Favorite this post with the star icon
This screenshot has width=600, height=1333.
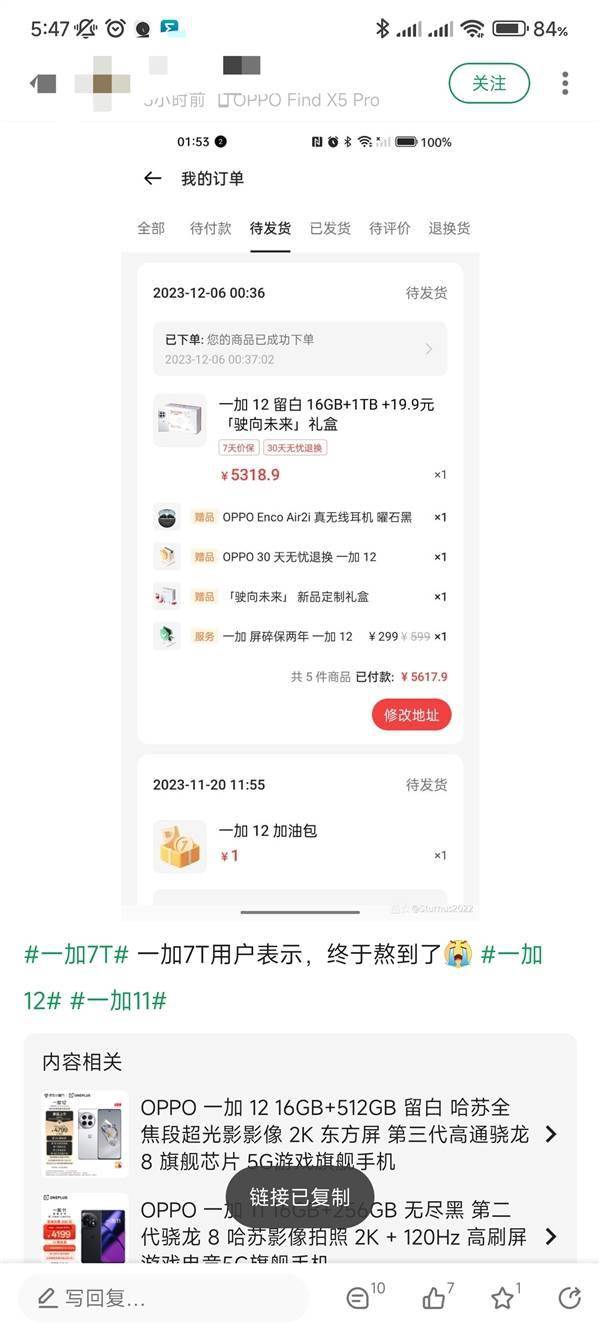point(503,1297)
